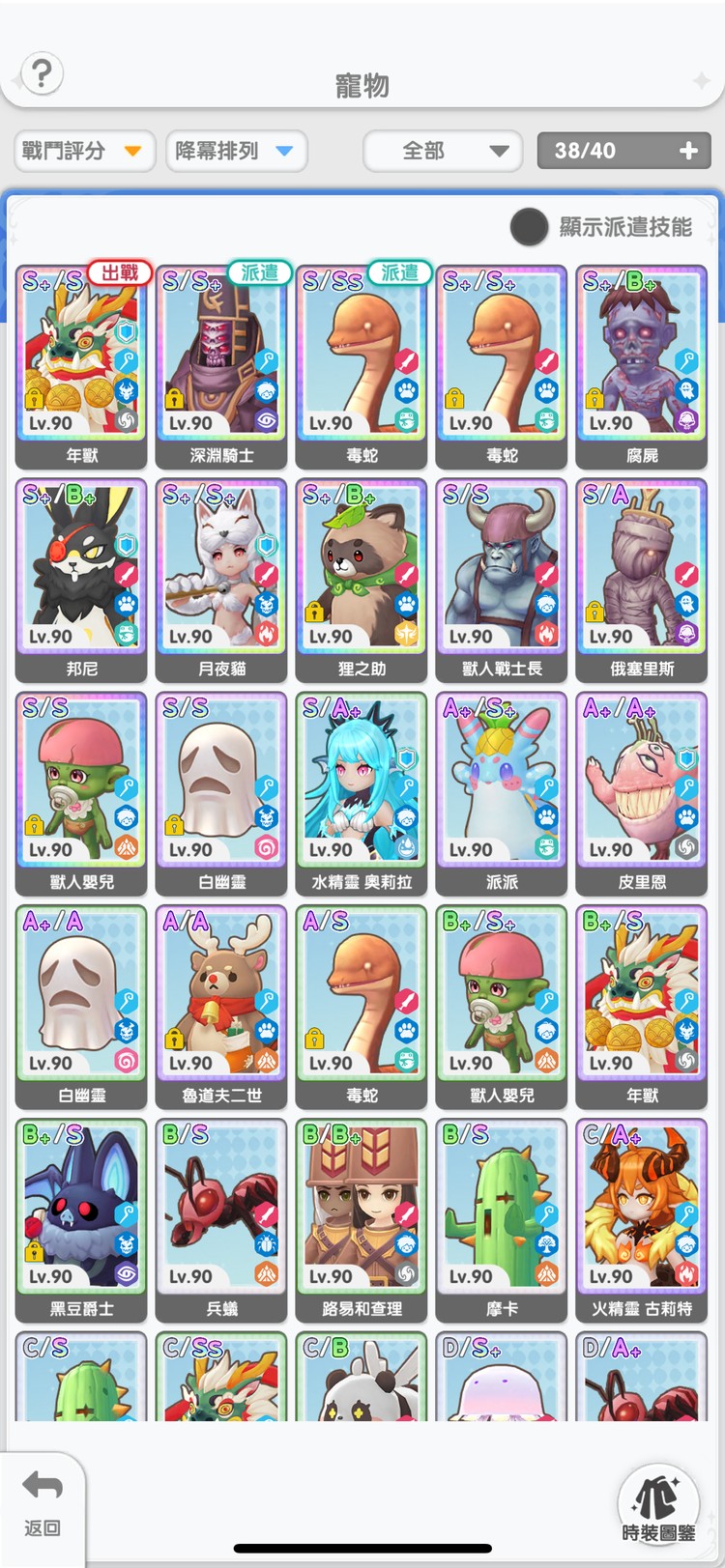
Task: Change the 降冪排列 order dropdown
Action: pyautogui.click(x=236, y=151)
